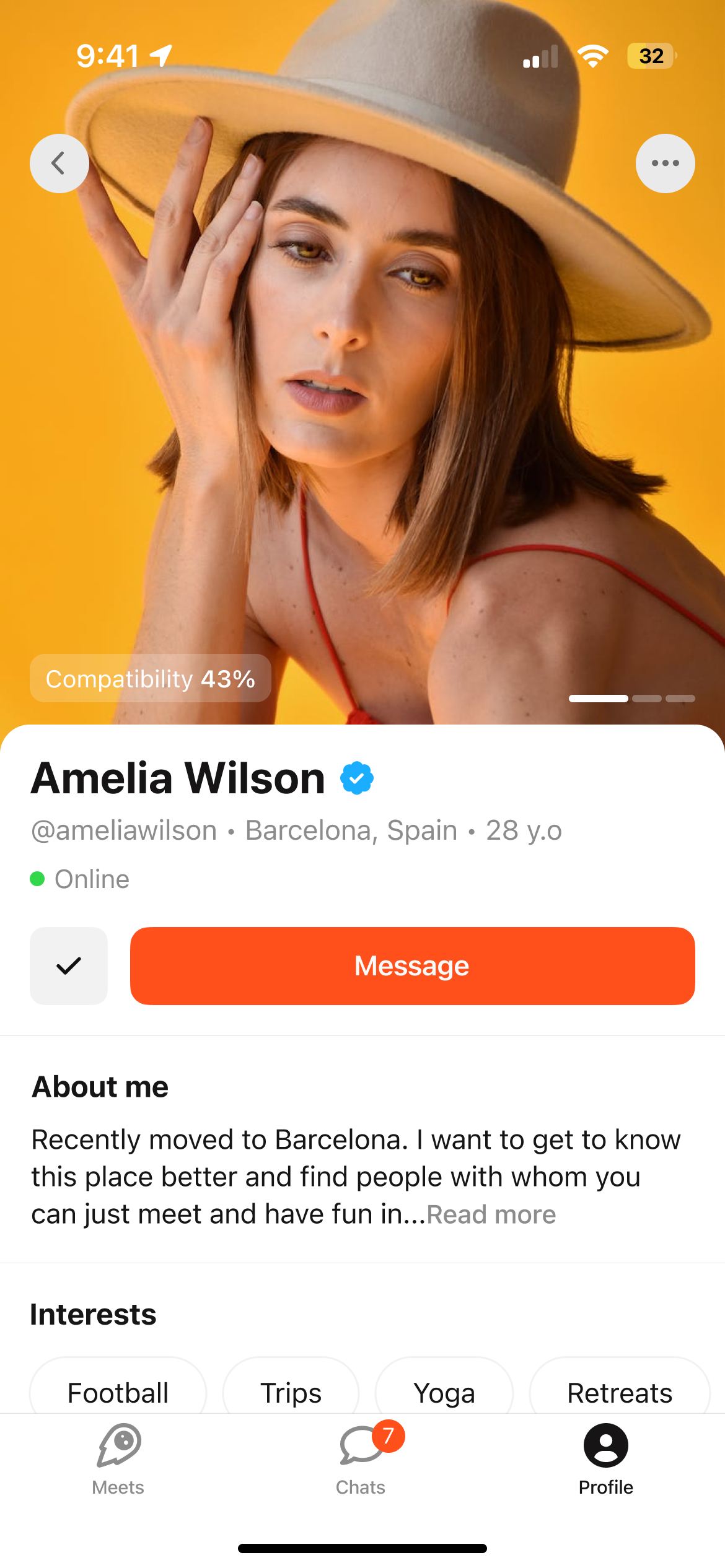Select the Retreats interest chip
725x1568 pixels.
(620, 1392)
